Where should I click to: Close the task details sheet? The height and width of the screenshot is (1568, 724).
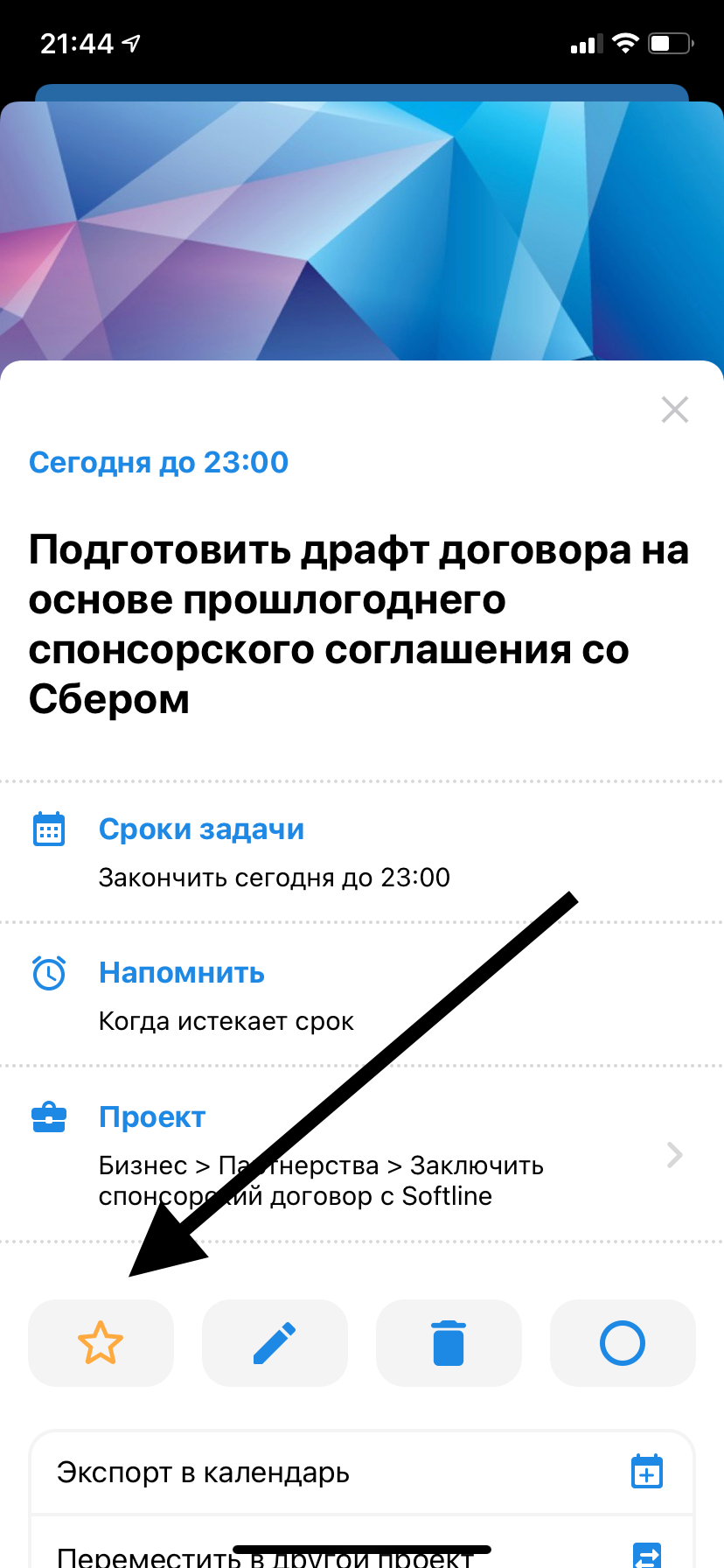tap(674, 409)
